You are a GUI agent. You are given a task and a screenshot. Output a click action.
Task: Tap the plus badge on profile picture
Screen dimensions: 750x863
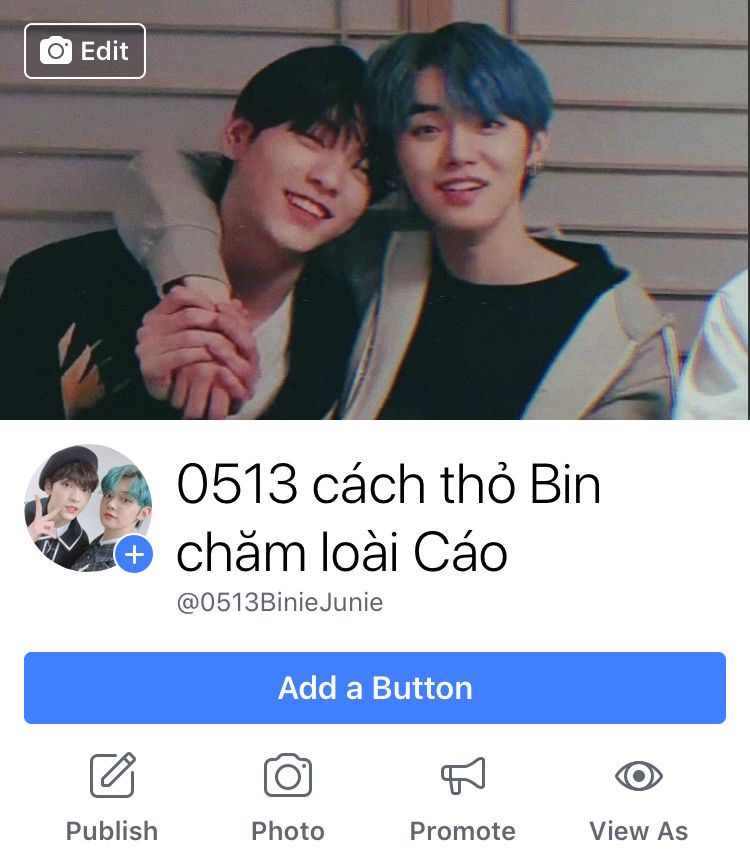134,554
